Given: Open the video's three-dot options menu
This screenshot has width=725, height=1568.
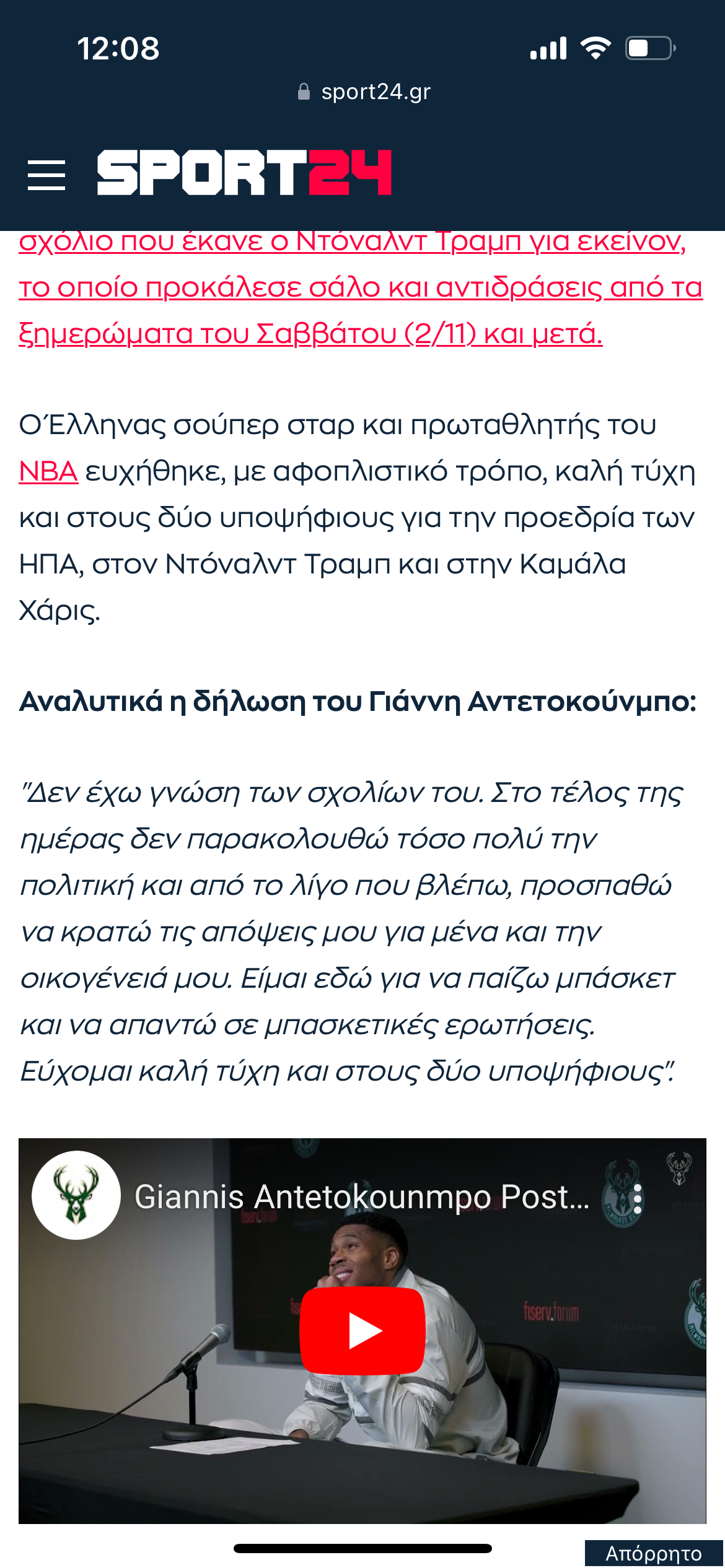Looking at the screenshot, I should click(638, 1198).
